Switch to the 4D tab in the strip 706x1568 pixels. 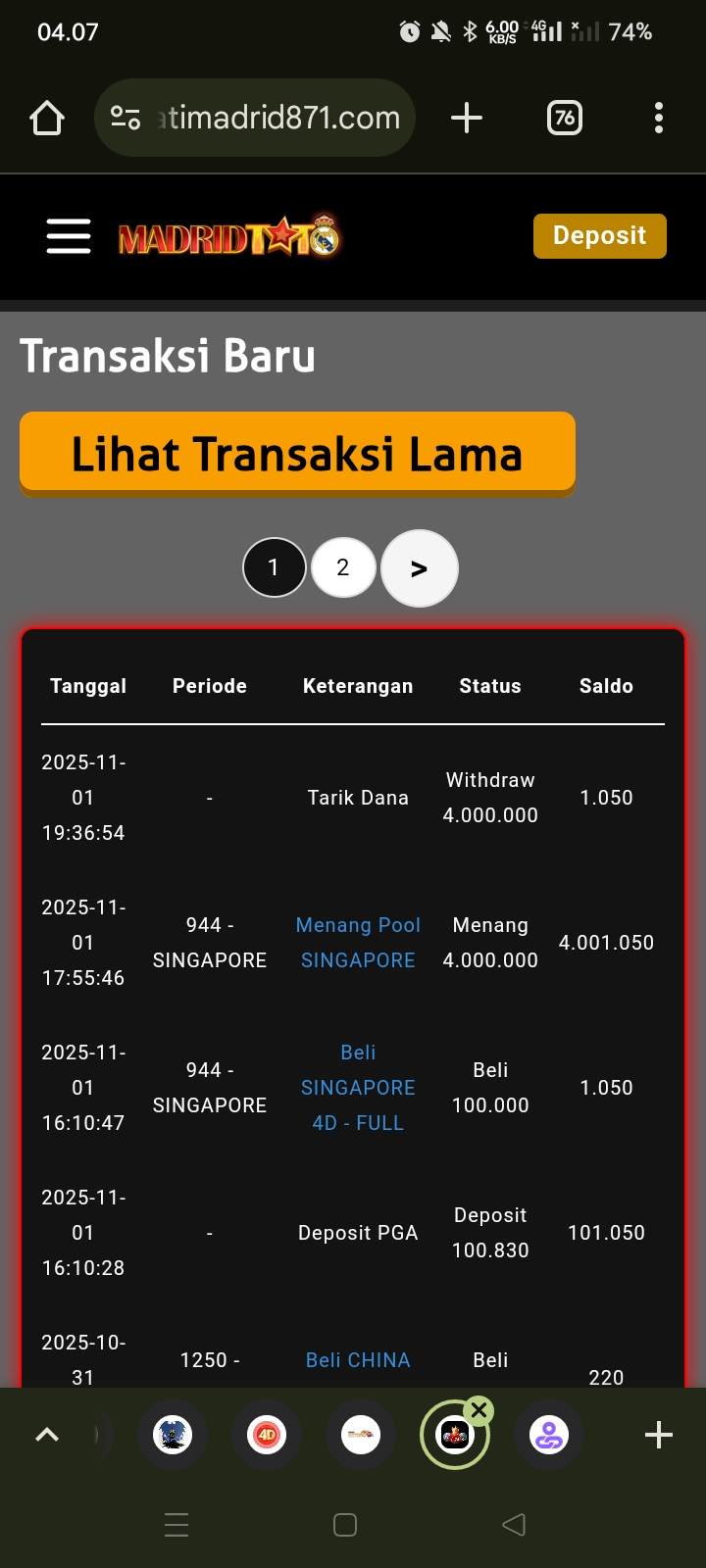click(267, 1436)
